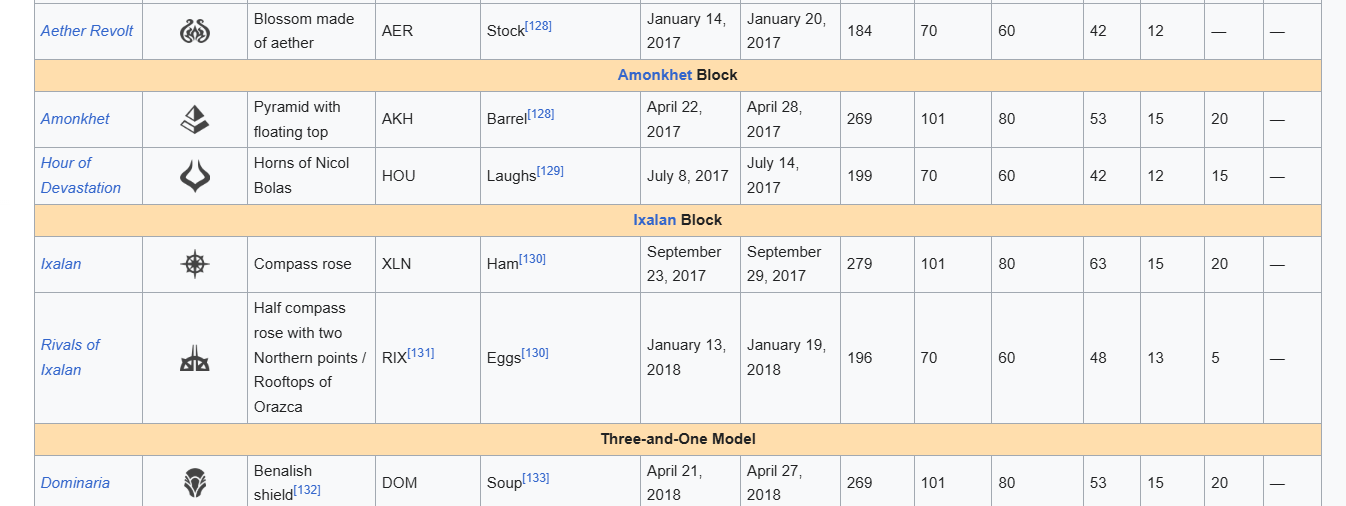Viewport: 1346px width, 506px height.
Task: Open citation 131 next to RIX
Action: click(421, 353)
